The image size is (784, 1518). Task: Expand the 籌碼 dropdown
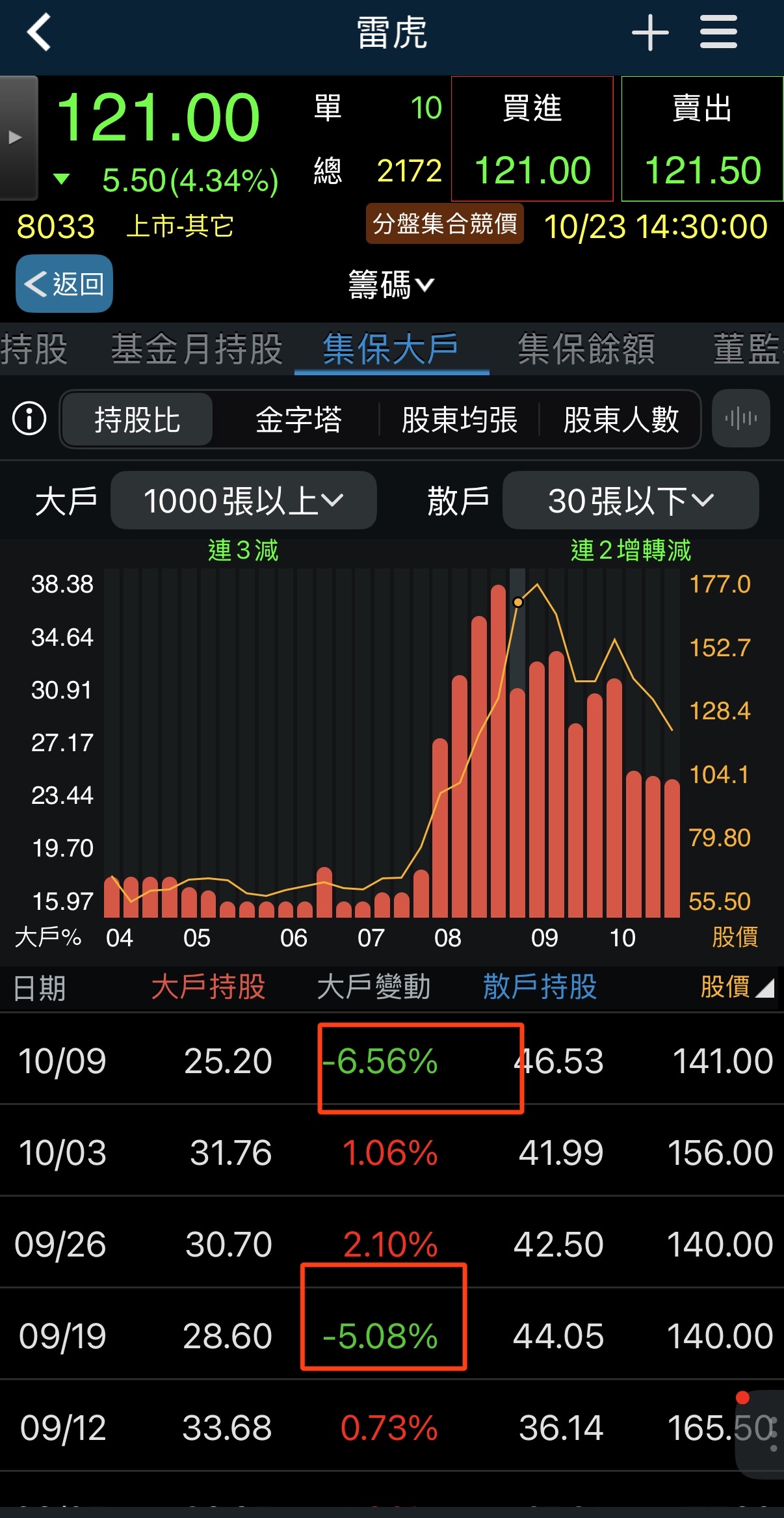(x=391, y=285)
